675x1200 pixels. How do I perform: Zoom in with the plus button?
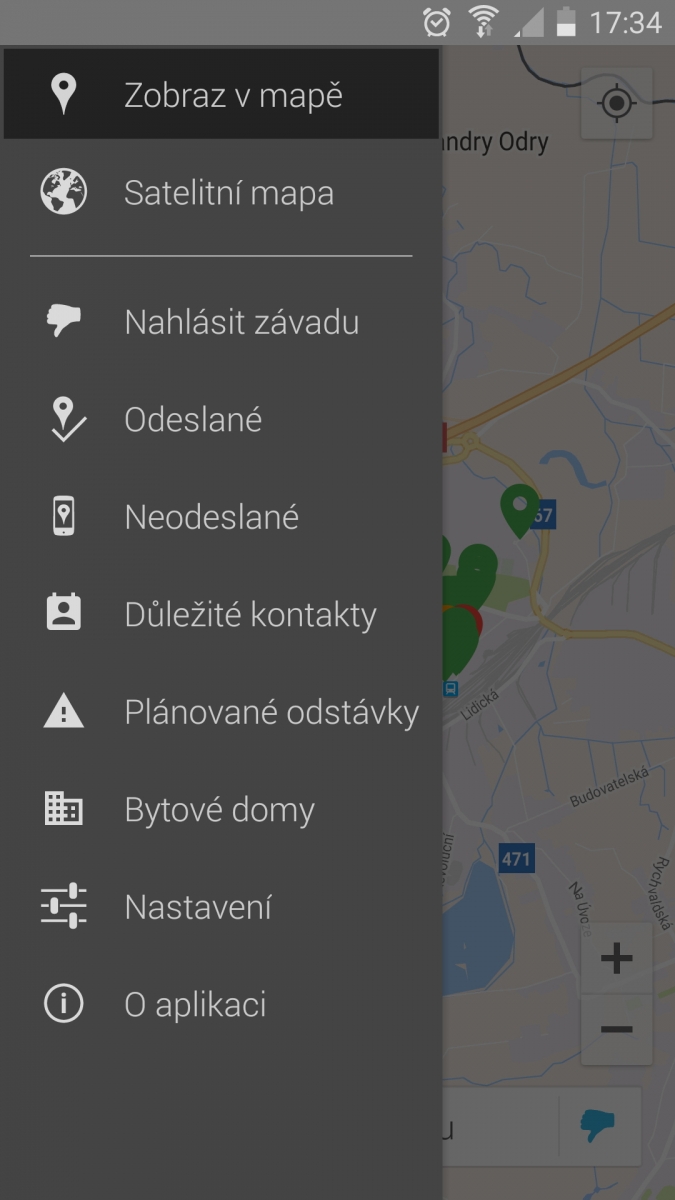[x=617, y=959]
